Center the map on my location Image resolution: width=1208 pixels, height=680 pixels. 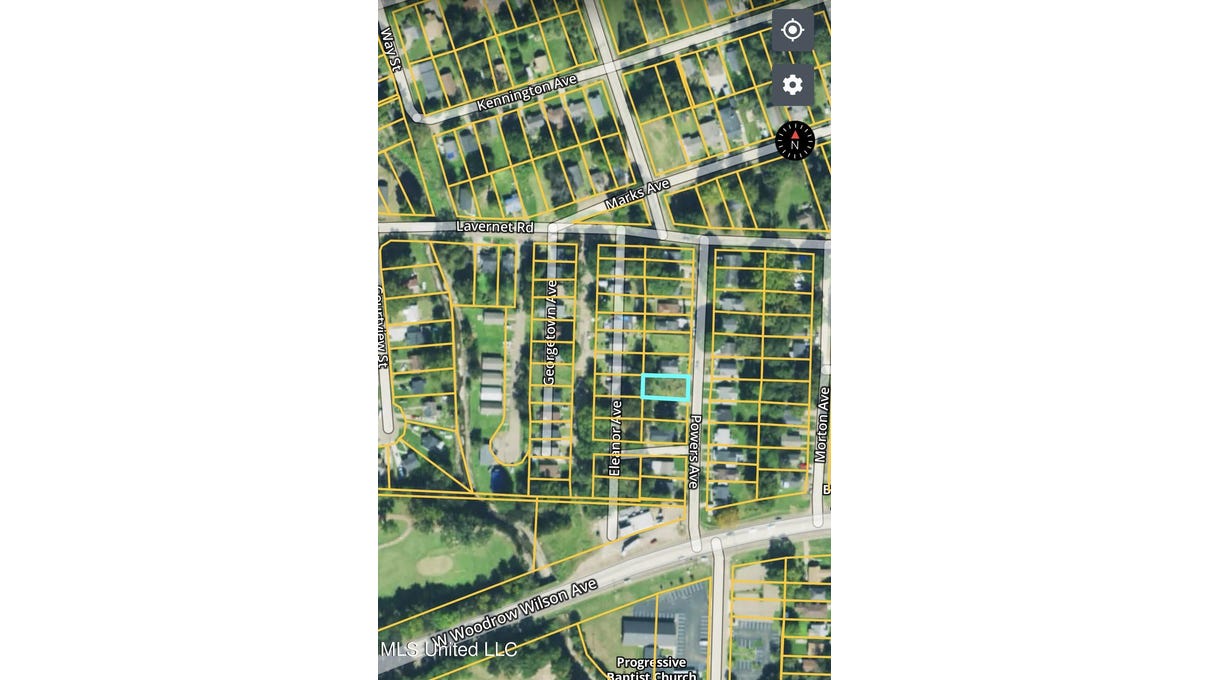[x=792, y=30]
